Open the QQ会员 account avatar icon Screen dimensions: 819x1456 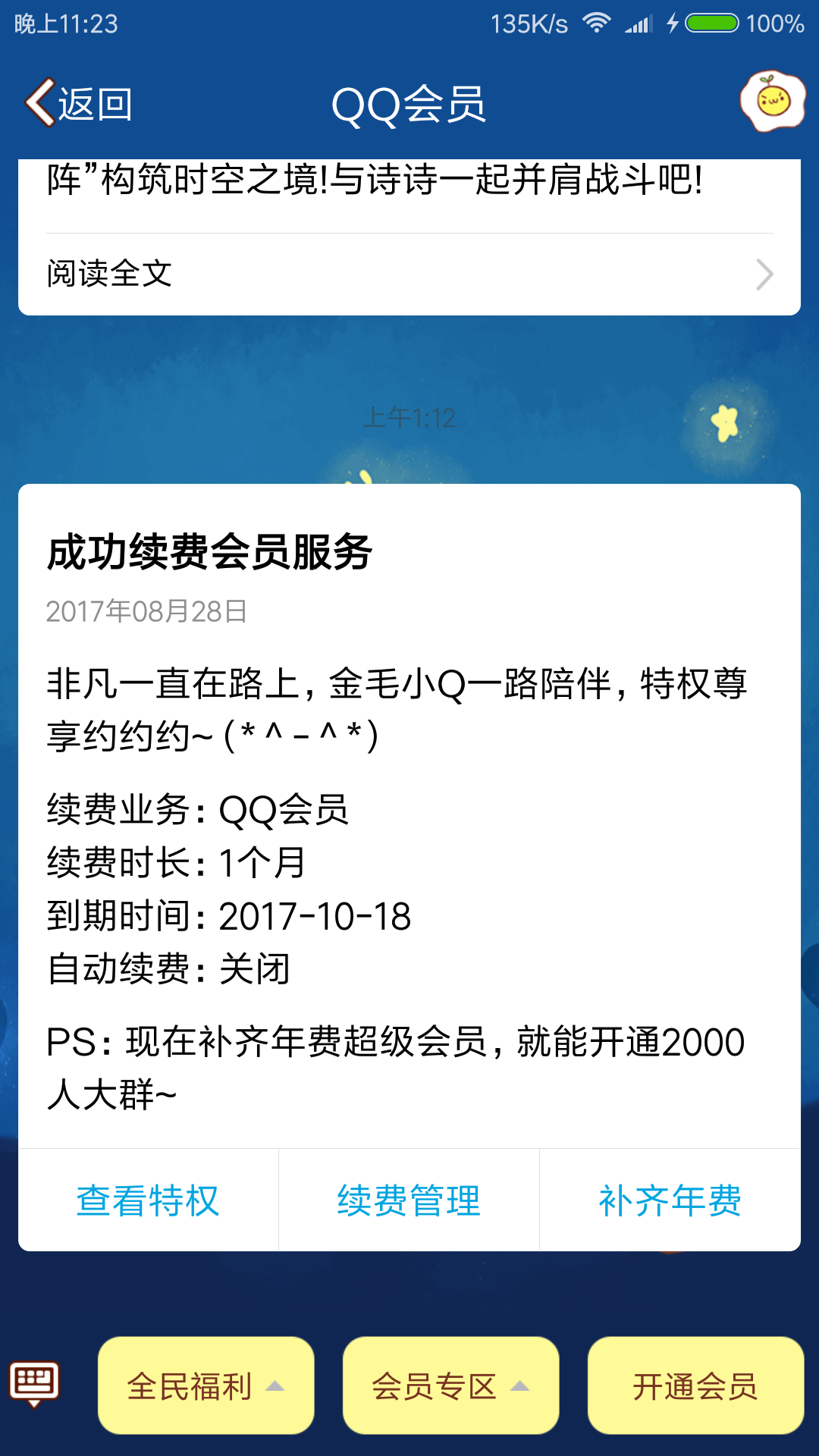pyautogui.click(x=772, y=102)
